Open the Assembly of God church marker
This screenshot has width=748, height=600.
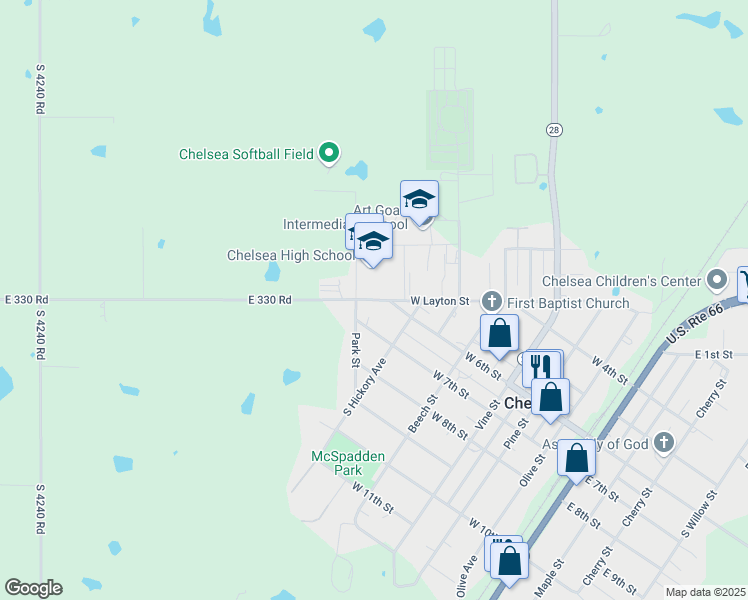point(664,443)
